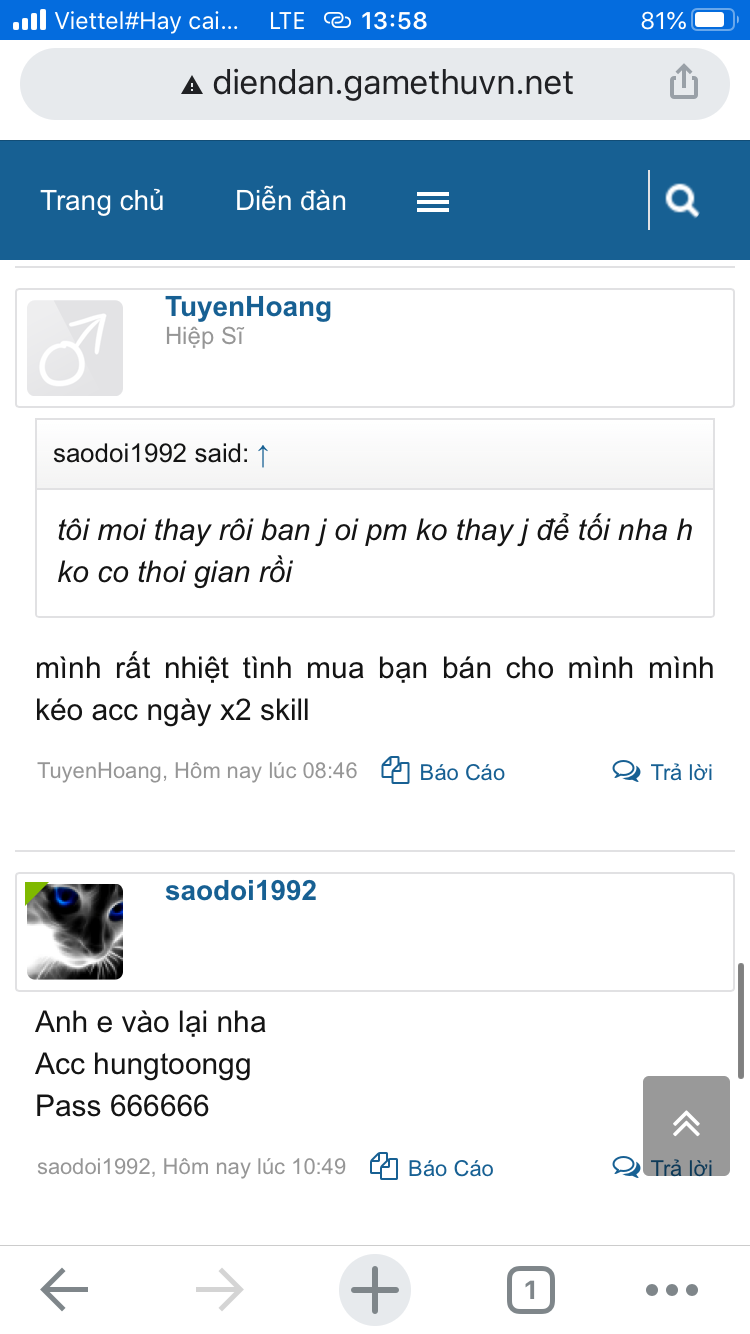
Task: Go back with the browser back arrow
Action: [x=64, y=1291]
